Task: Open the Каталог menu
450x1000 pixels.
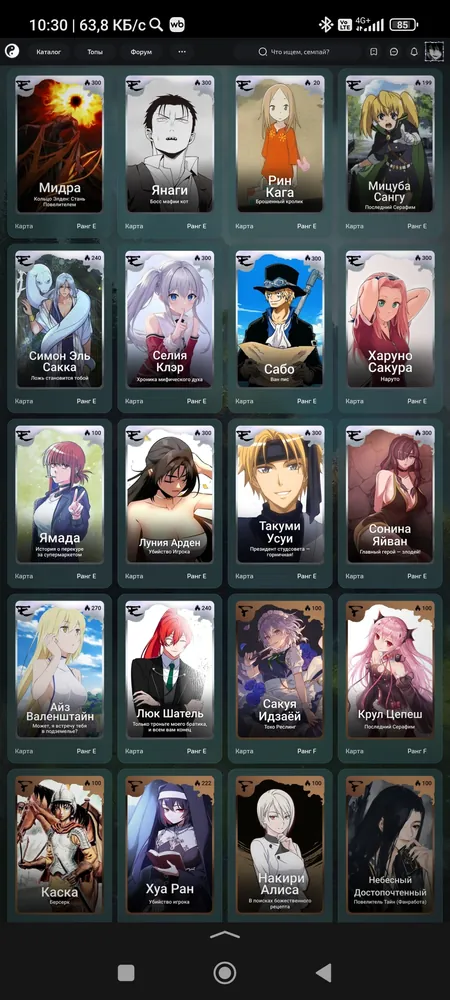Action: [x=49, y=52]
